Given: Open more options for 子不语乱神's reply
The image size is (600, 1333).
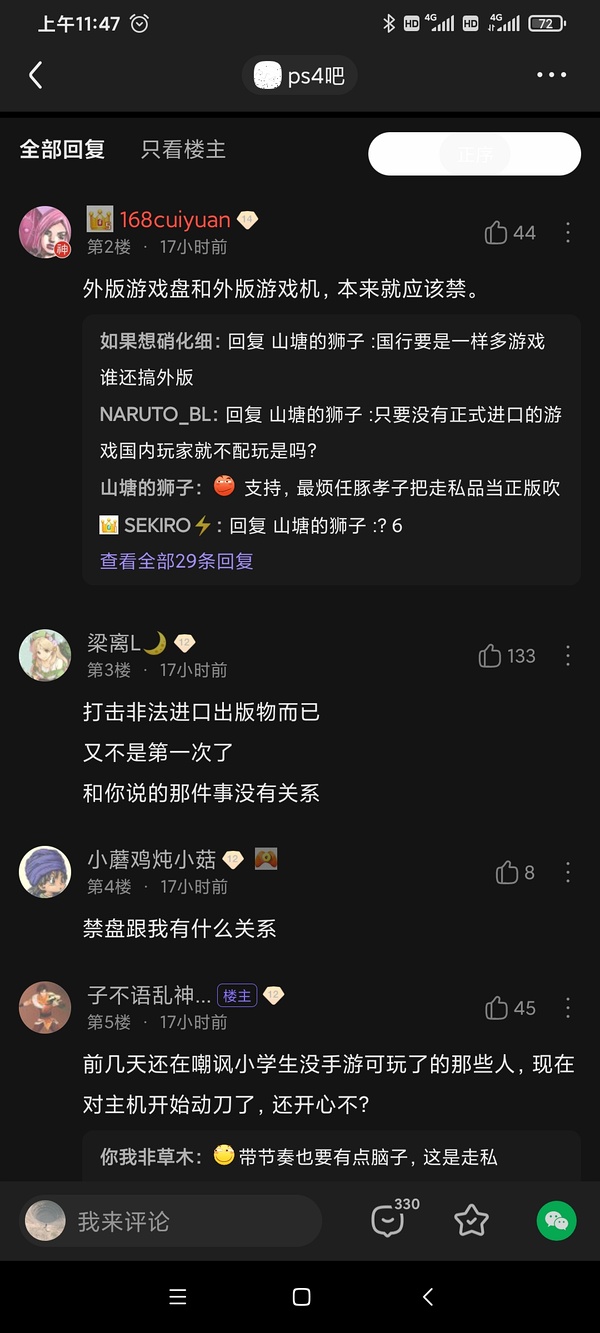Looking at the screenshot, I should pyautogui.click(x=568, y=1008).
